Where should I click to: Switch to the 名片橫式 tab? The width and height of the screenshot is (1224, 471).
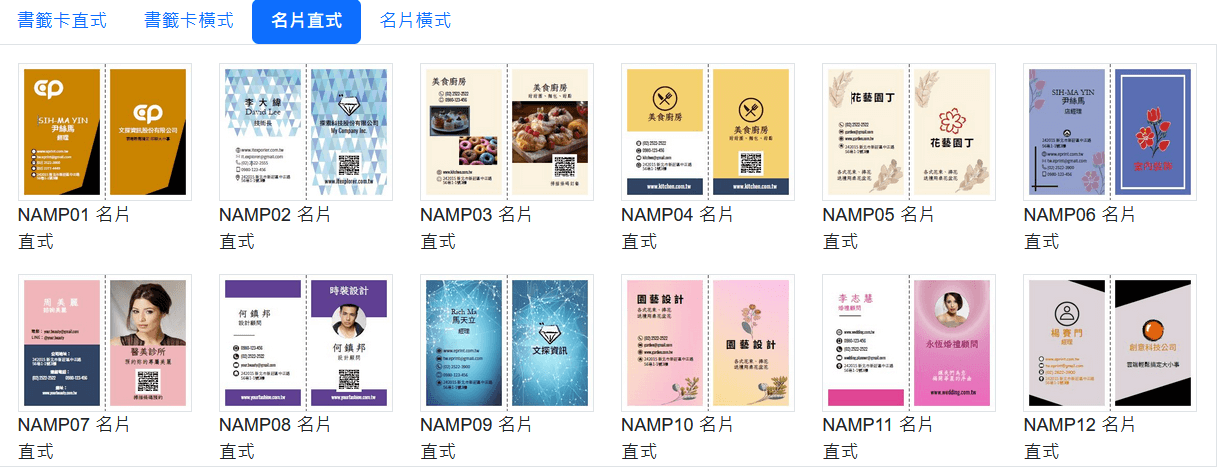415,21
